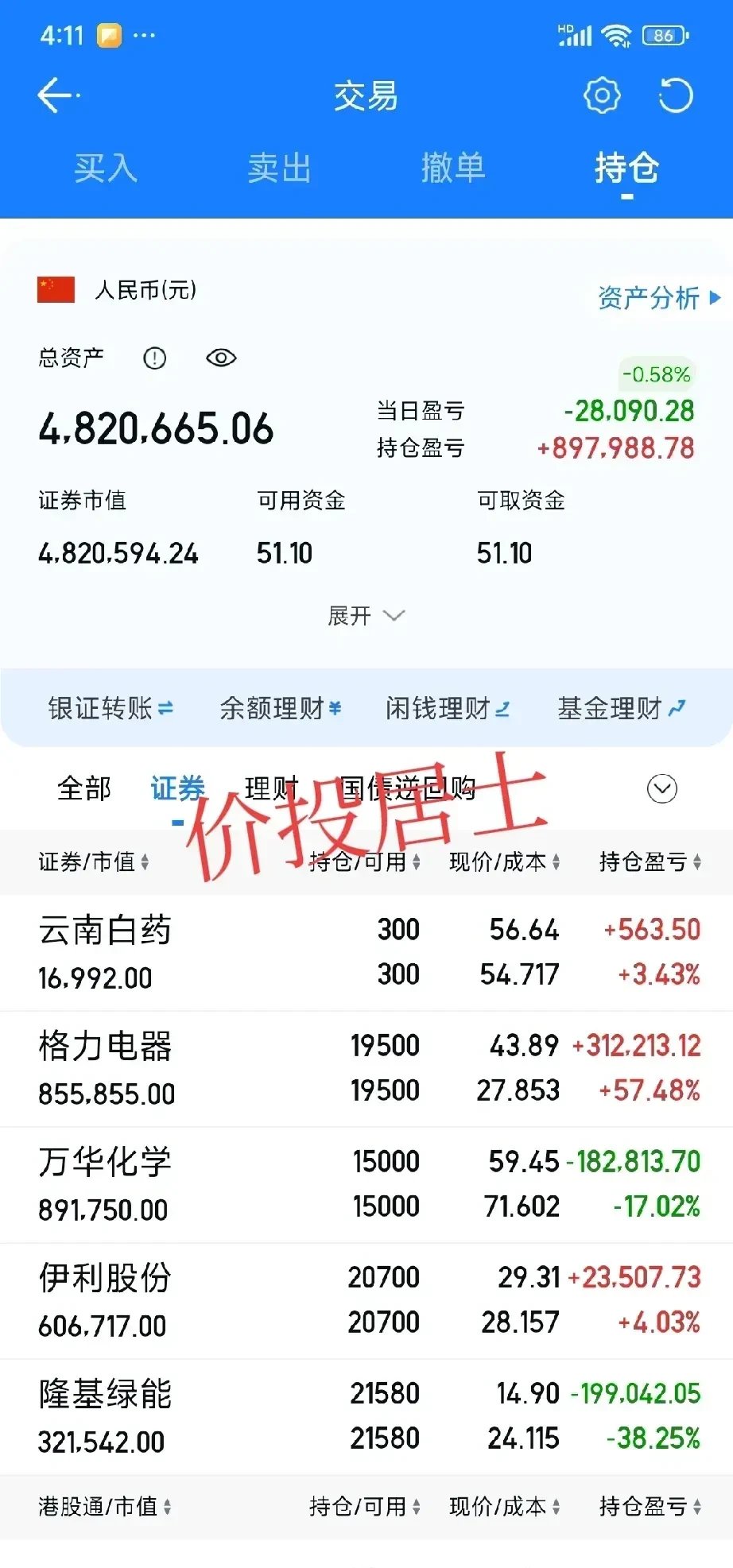Open 资产分析 link
Image resolution: width=733 pixels, height=1568 pixels.
[x=658, y=298]
